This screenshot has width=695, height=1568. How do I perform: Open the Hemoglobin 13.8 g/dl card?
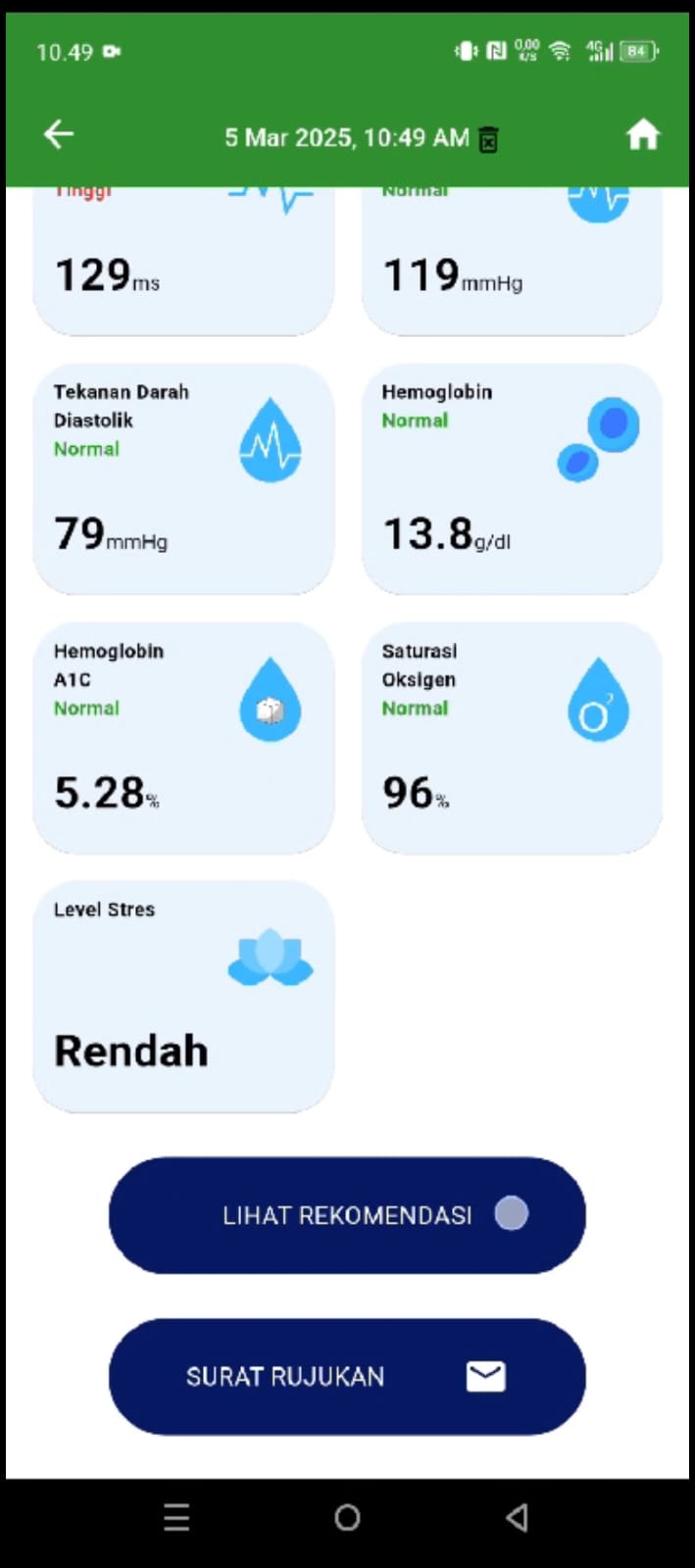512,479
